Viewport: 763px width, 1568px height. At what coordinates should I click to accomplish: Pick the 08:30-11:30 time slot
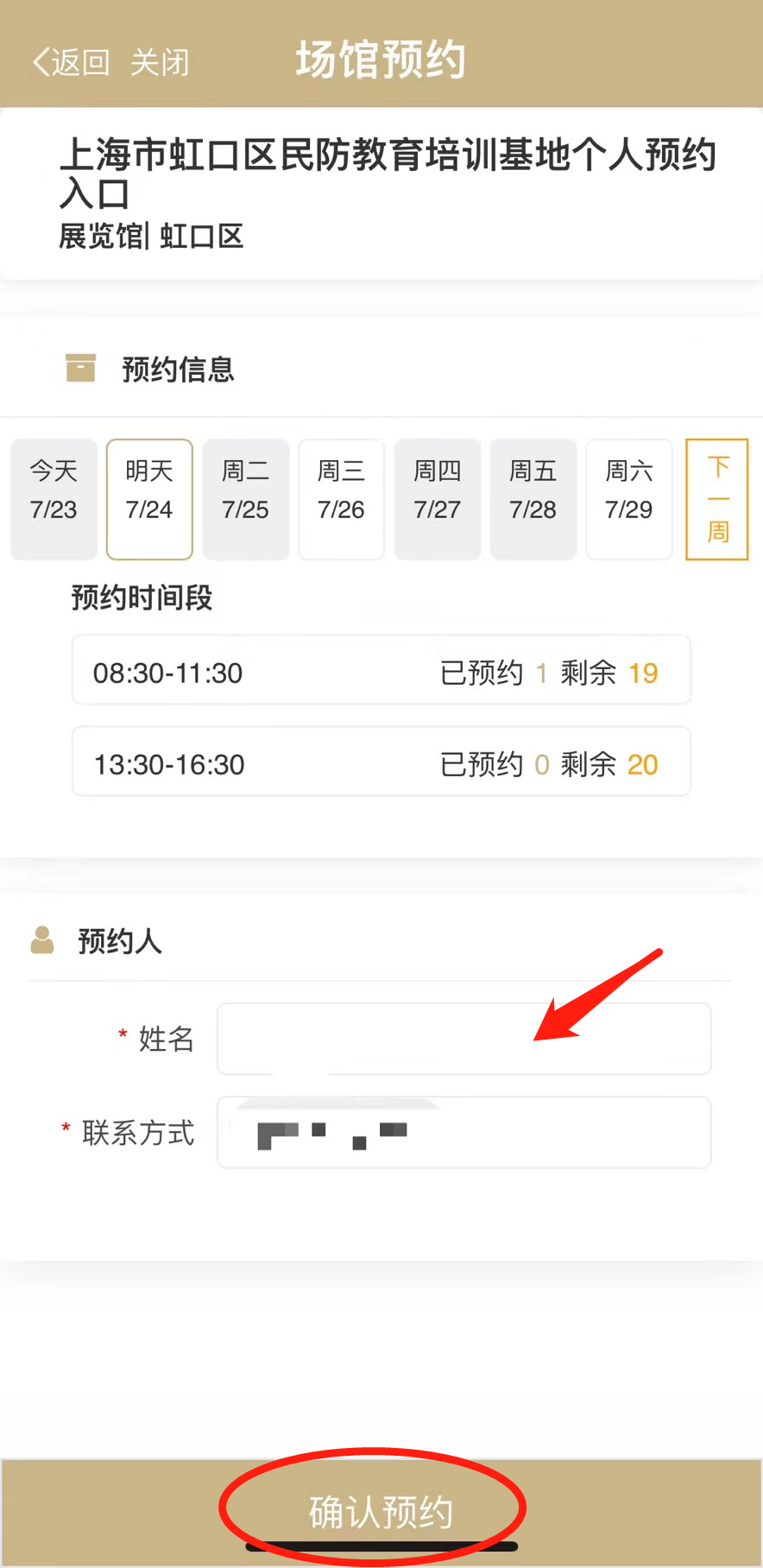click(x=381, y=671)
